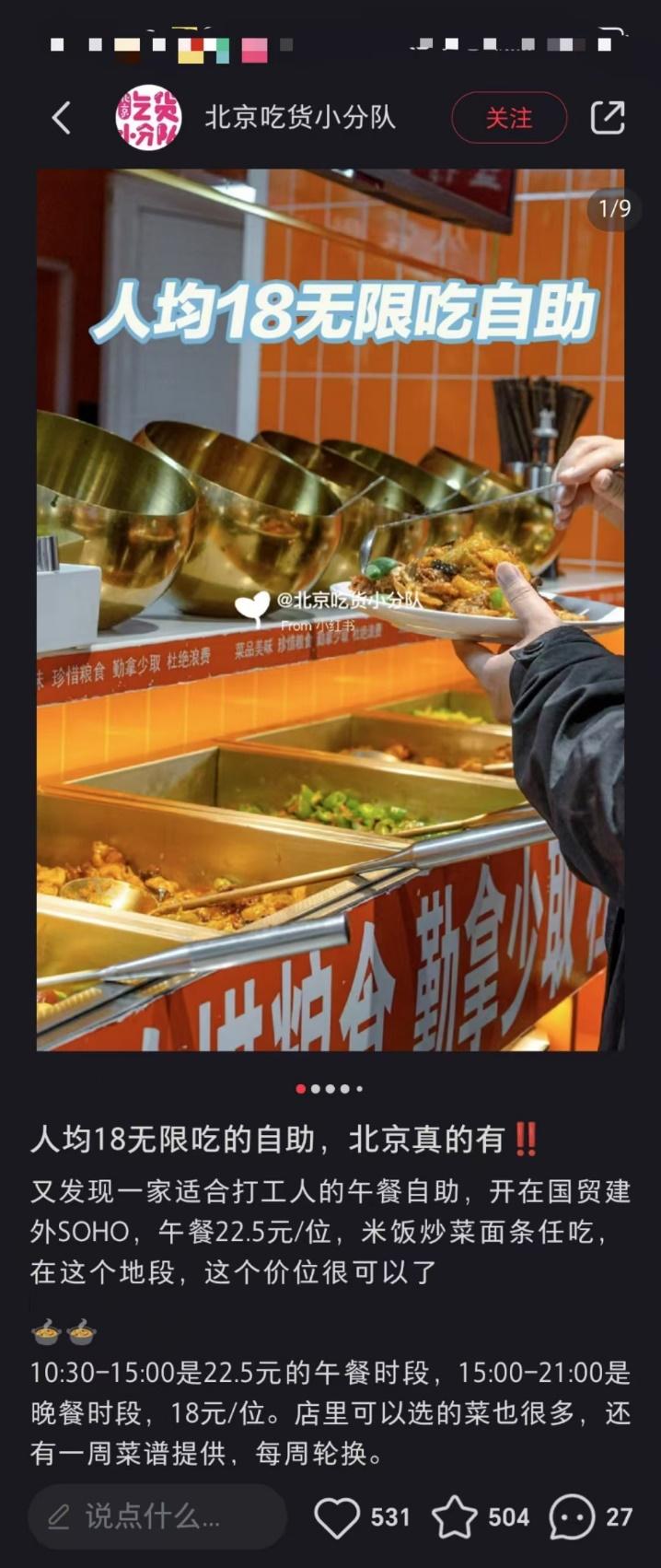Save the post with the star icon
The image size is (661, 1568).
[455, 1517]
